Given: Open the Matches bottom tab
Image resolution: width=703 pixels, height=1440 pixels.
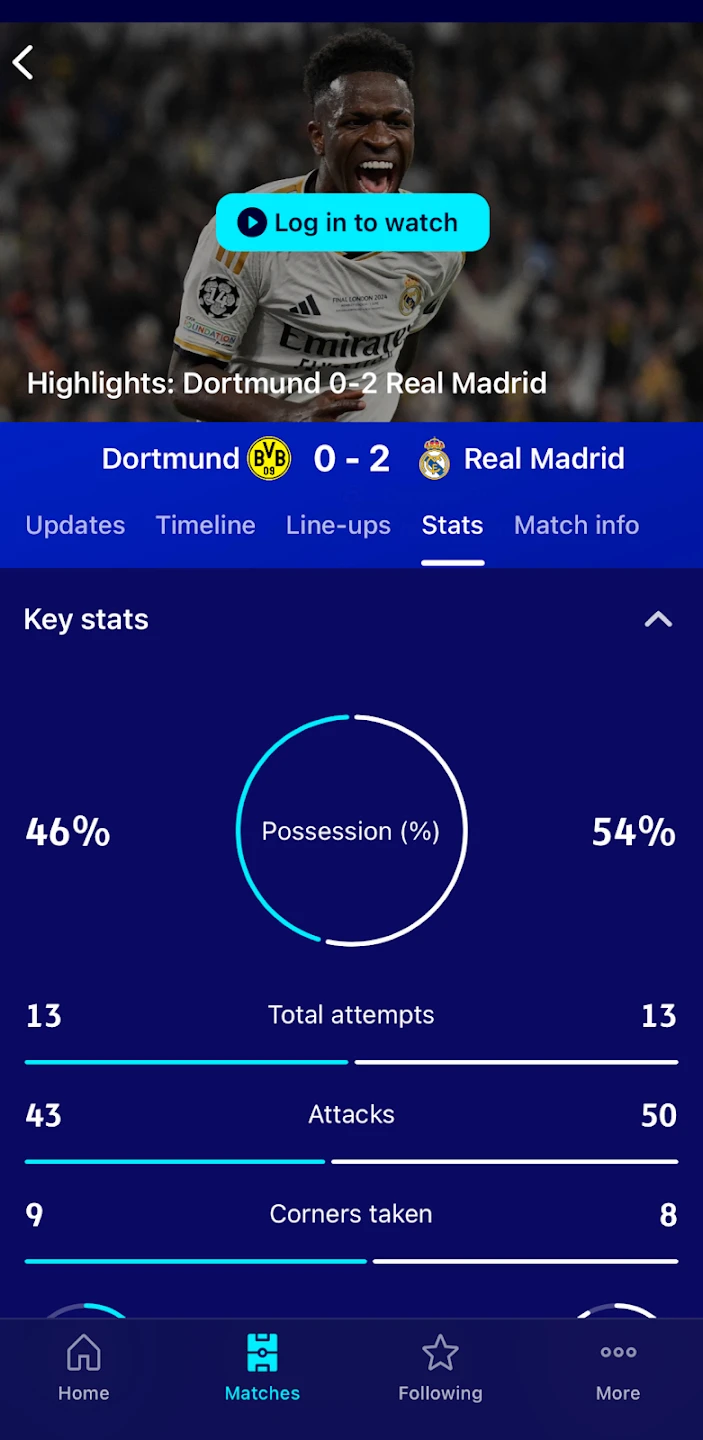Looking at the screenshot, I should coord(262,1368).
